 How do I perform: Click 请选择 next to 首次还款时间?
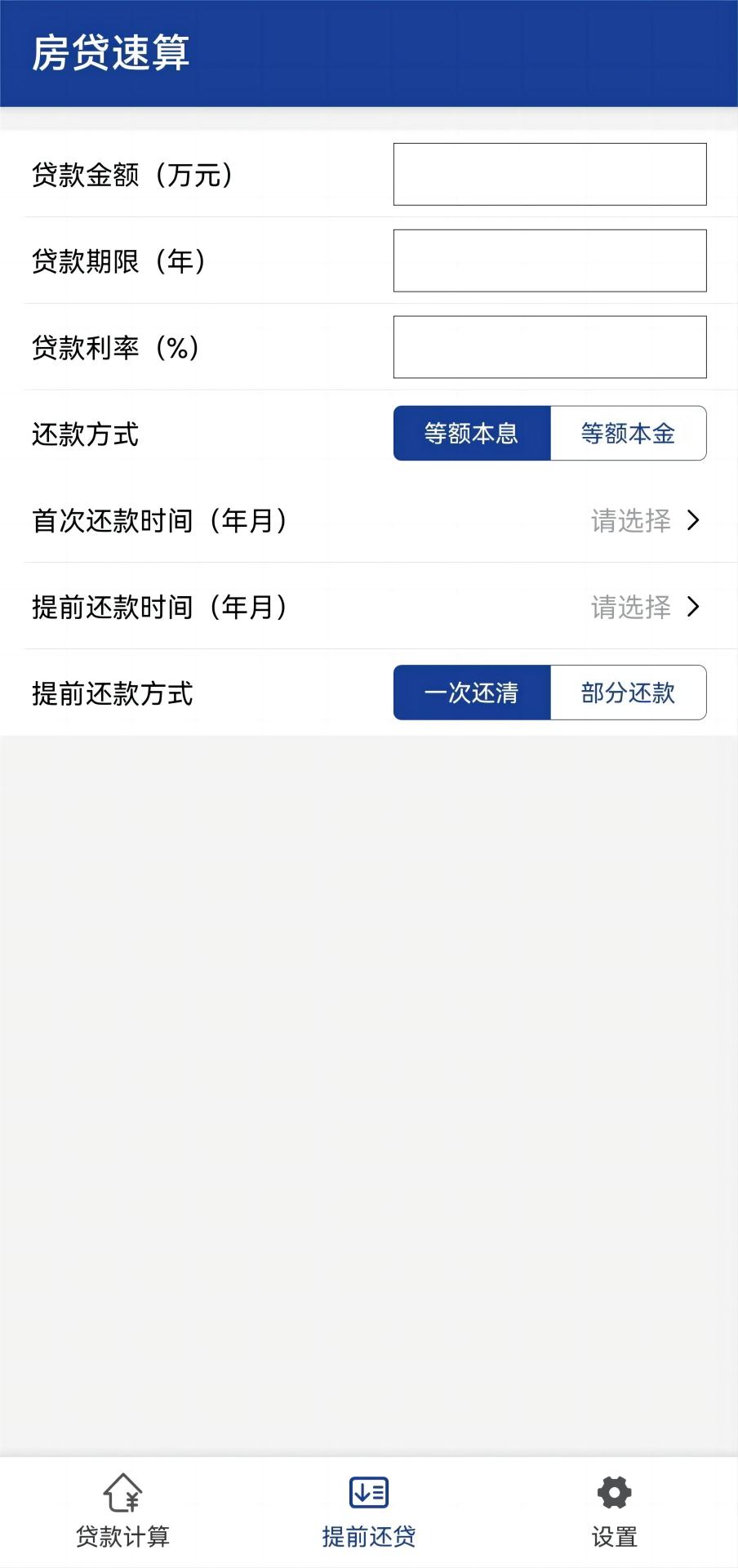[629, 520]
